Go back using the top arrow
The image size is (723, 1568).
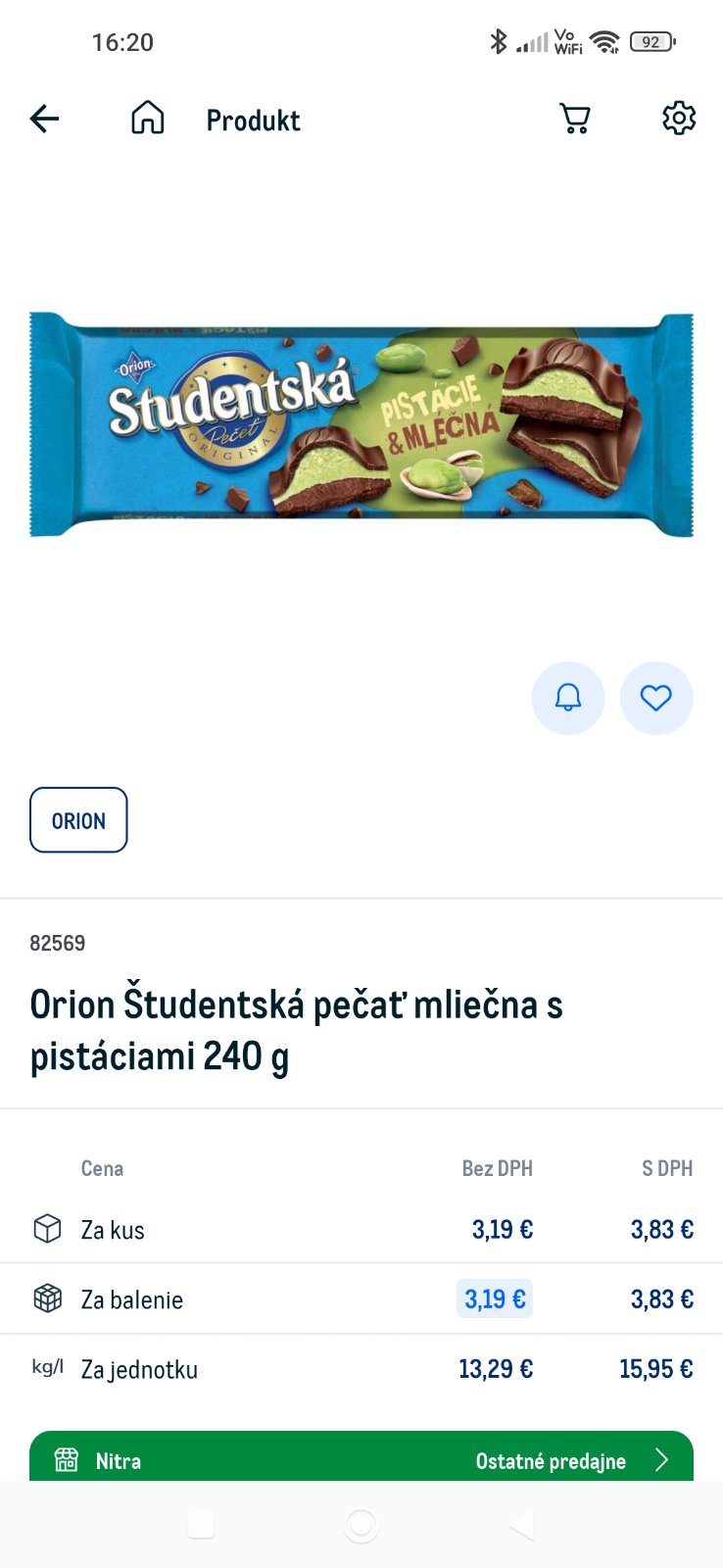pyautogui.click(x=45, y=120)
